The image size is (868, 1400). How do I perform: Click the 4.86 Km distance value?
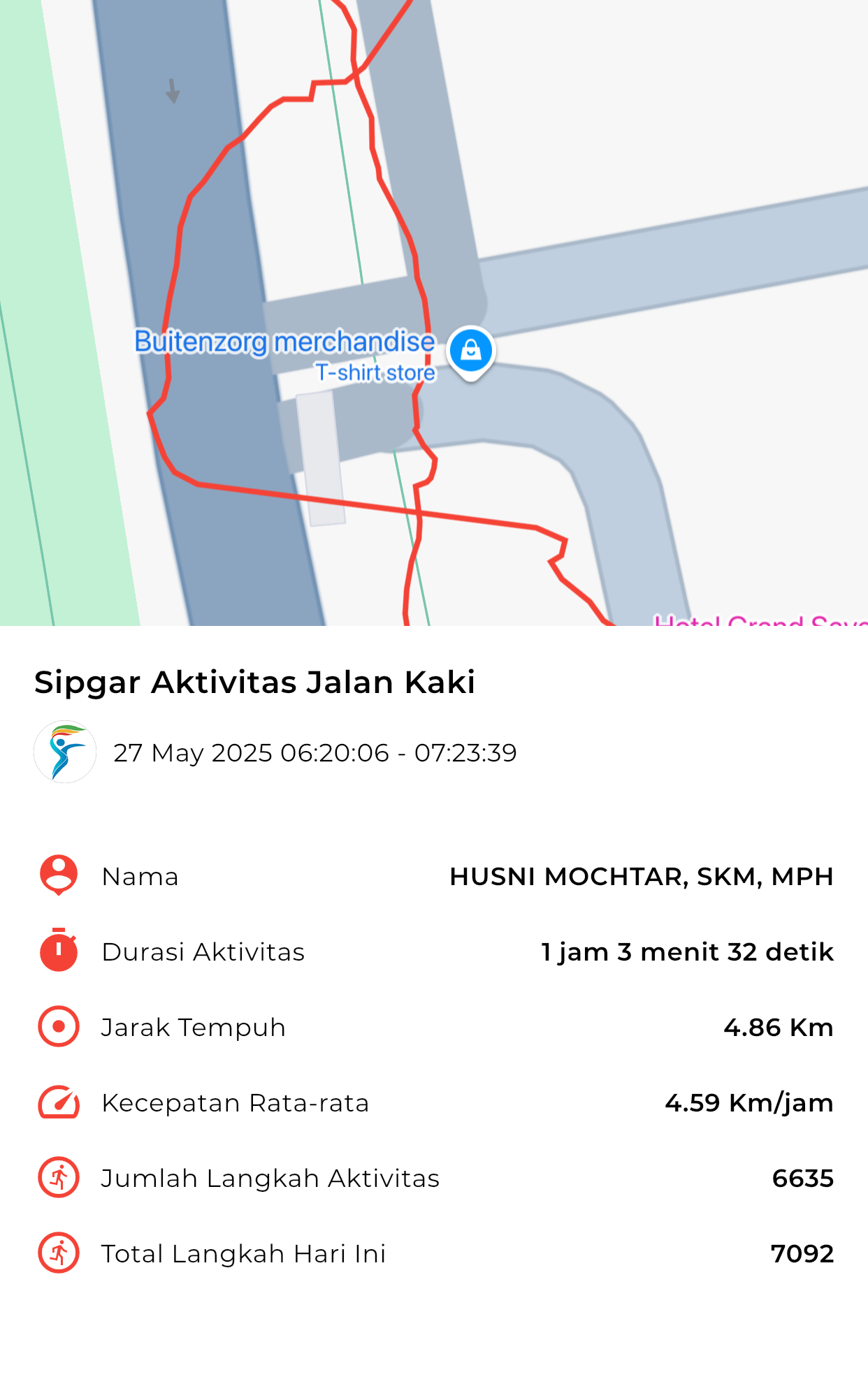tap(779, 1027)
